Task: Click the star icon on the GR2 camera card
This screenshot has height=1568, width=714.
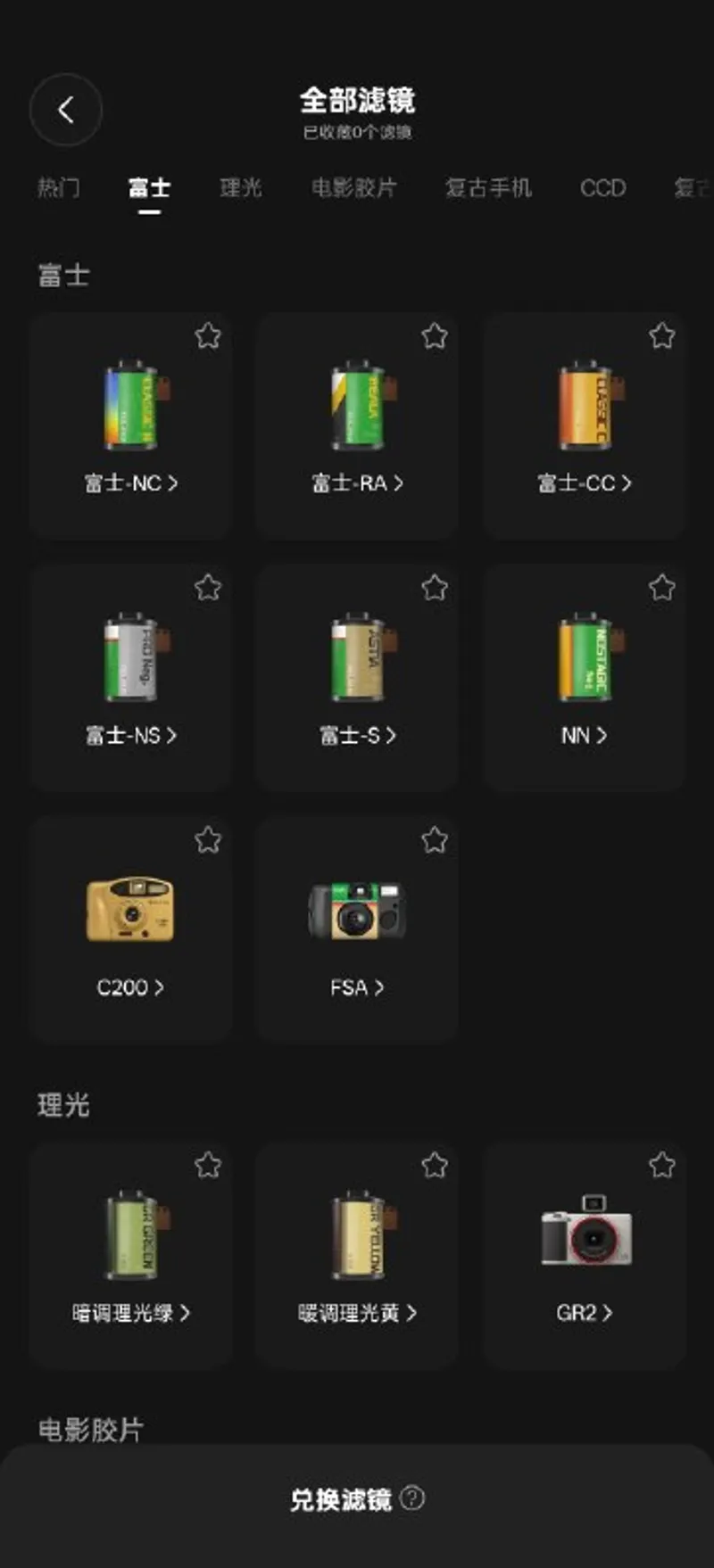Action: [x=661, y=1166]
